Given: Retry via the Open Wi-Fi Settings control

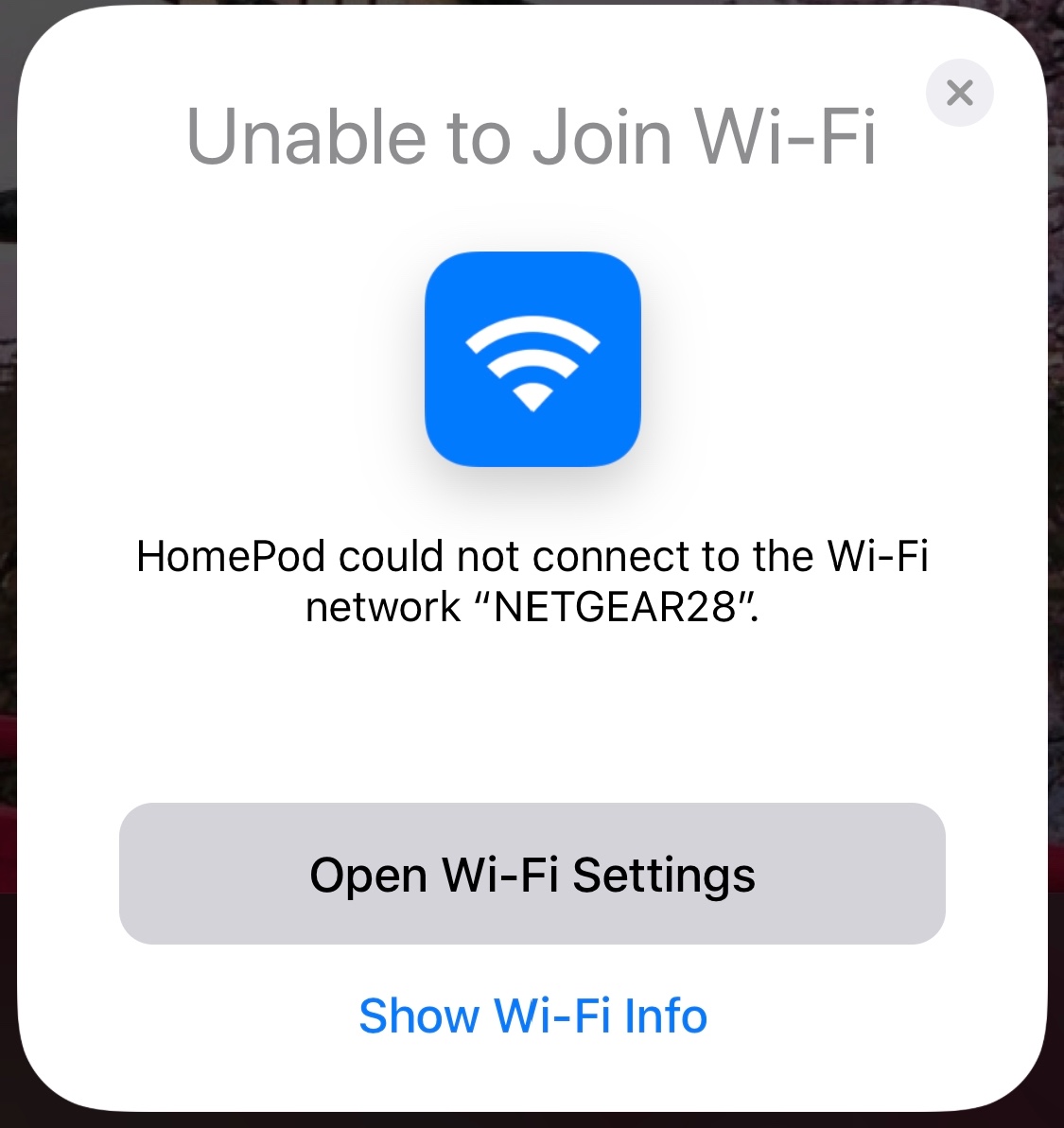Looking at the screenshot, I should coord(532,874).
